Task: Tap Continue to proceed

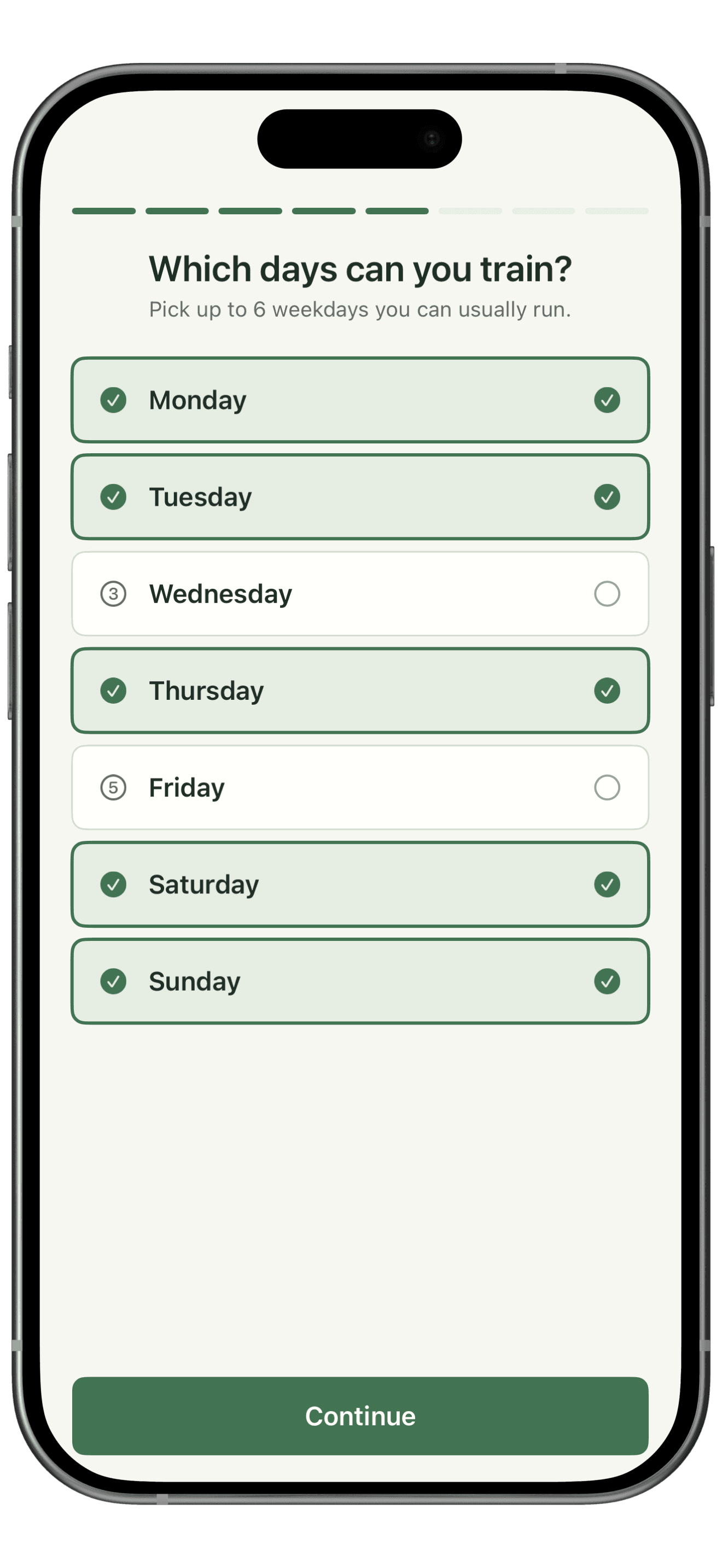Action: [360, 1416]
